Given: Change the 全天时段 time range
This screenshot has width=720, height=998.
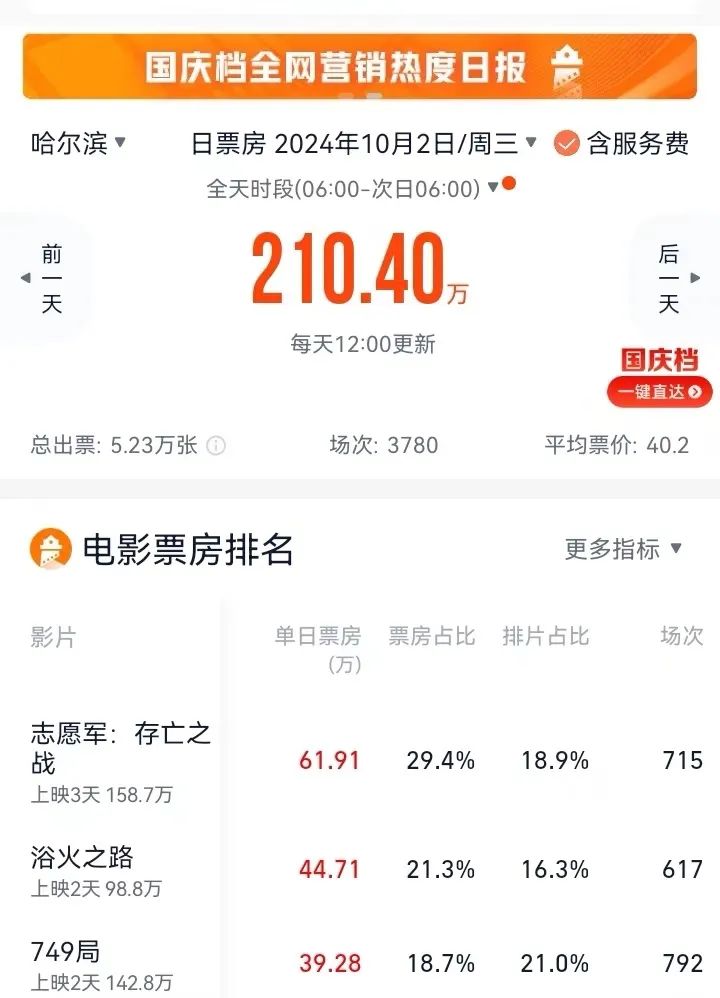Looking at the screenshot, I should (x=352, y=188).
